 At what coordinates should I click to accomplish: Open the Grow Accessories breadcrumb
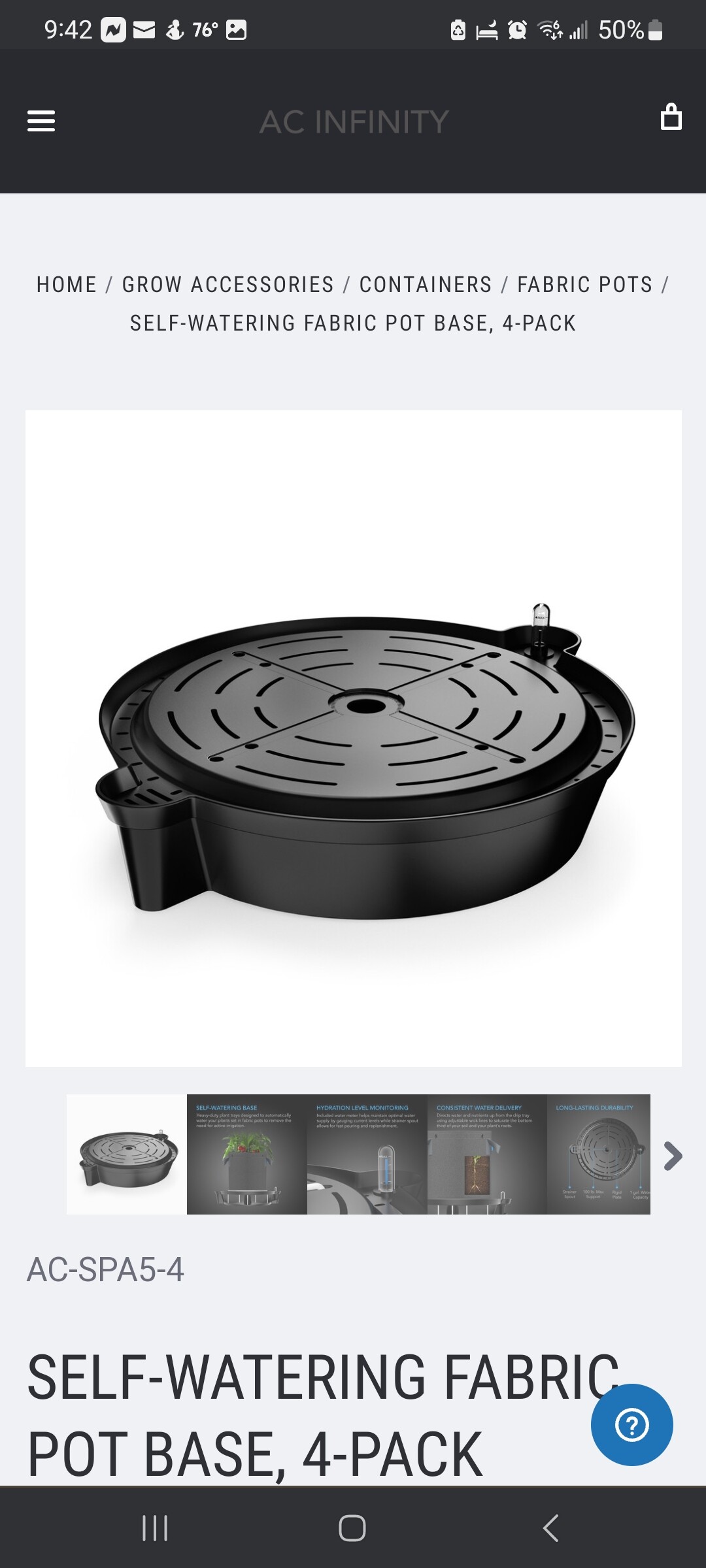[228, 285]
